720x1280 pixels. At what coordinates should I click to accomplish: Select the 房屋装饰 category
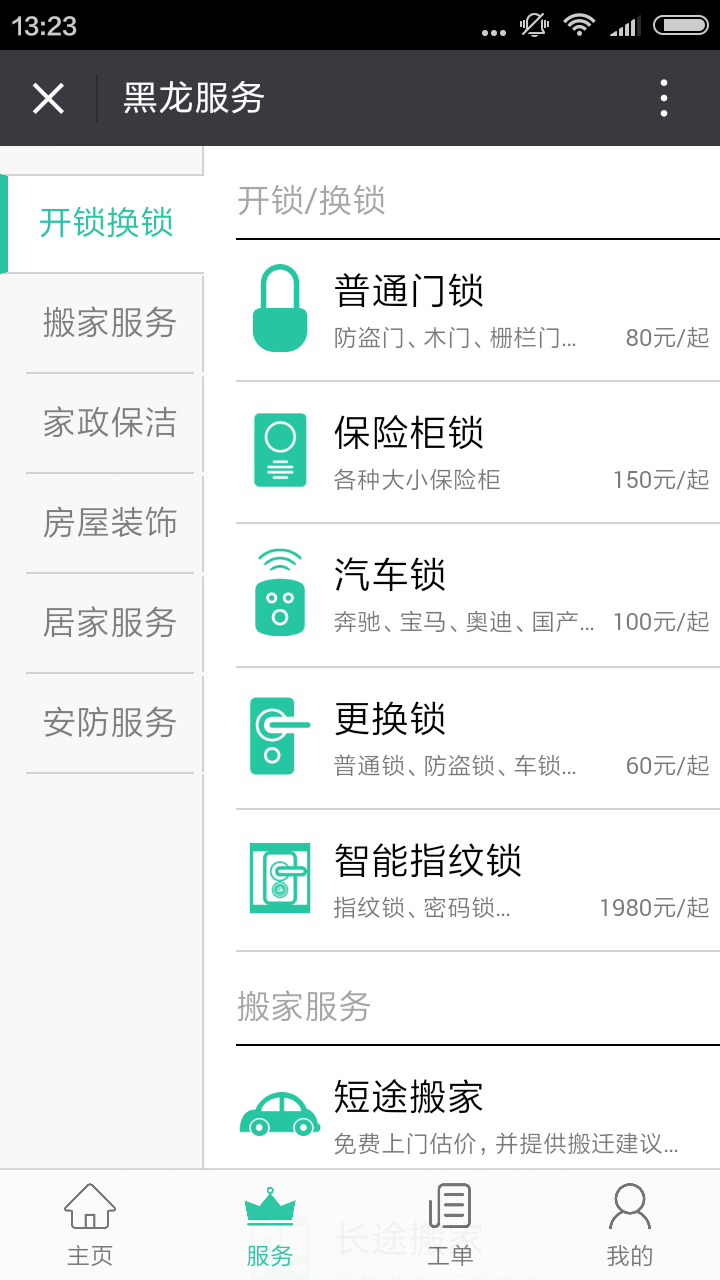(x=109, y=523)
